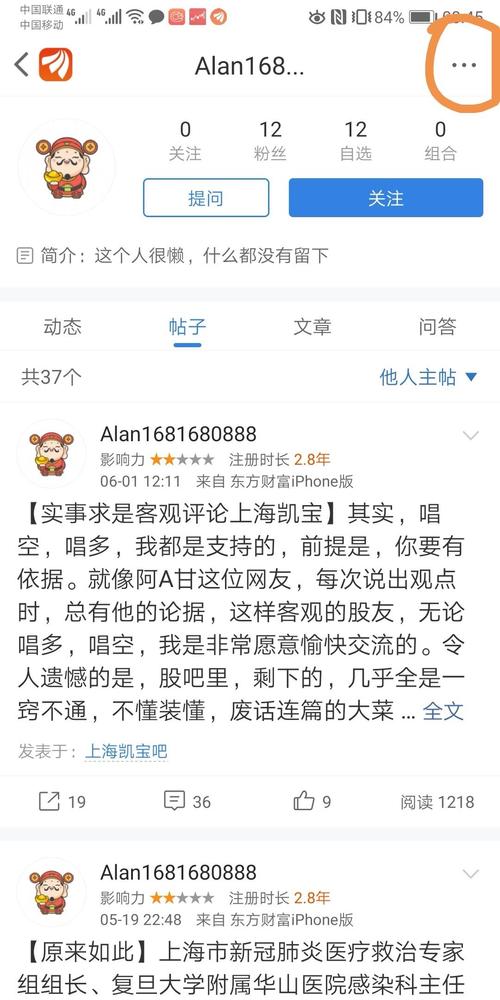Expand the chevron on the 06-01 12:11 post
This screenshot has height=1000, width=500.
coord(471,436)
